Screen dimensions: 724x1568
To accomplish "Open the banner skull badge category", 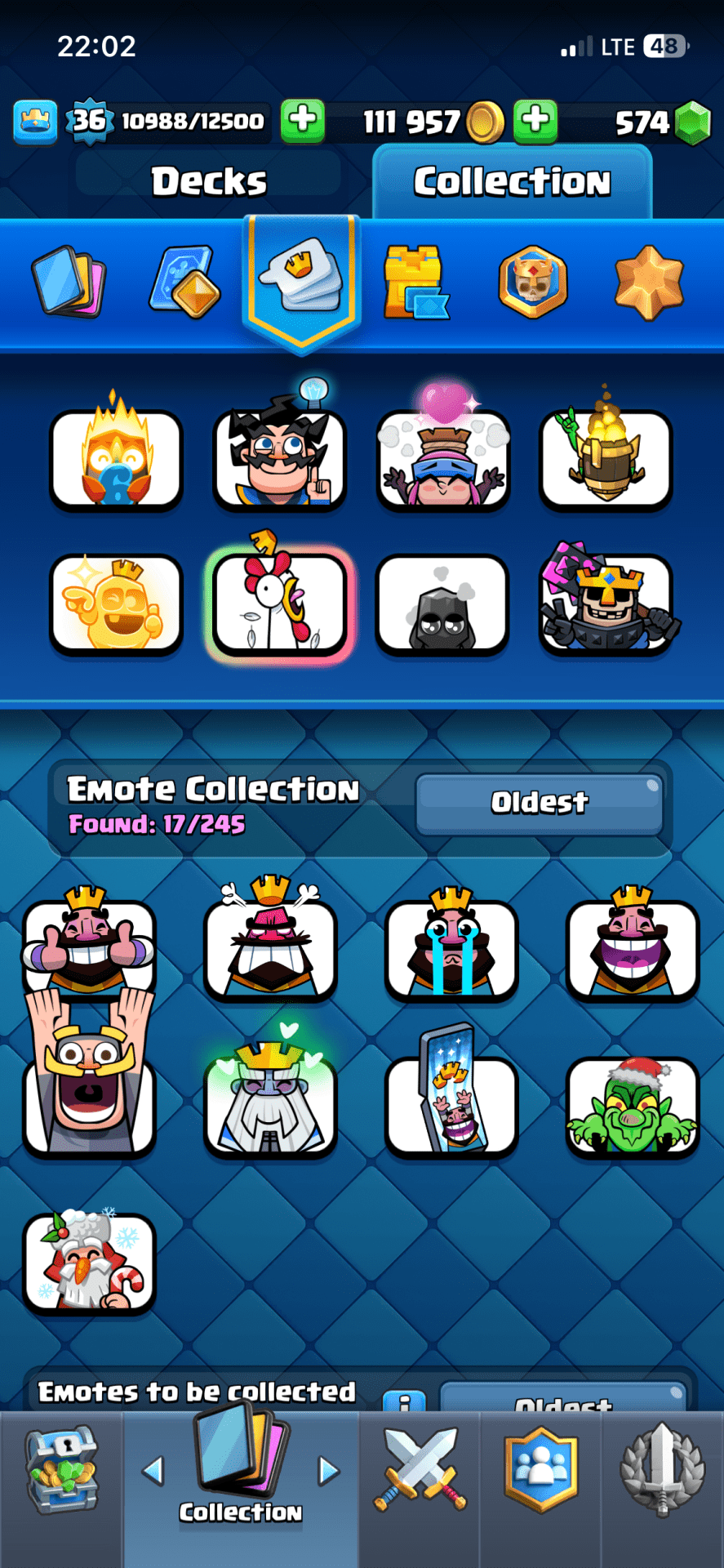I will pos(532,282).
